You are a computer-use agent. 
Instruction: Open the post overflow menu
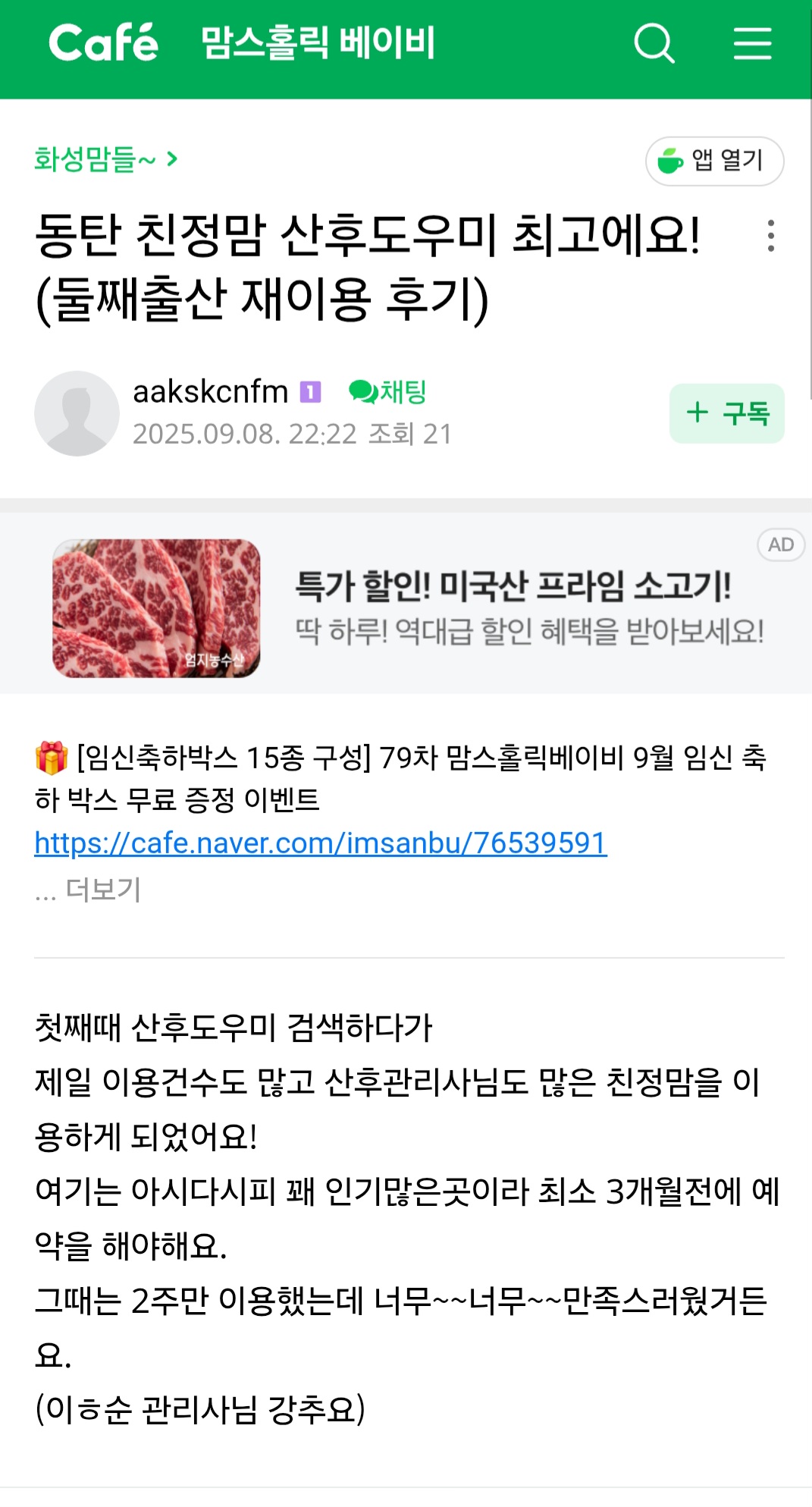[770, 236]
